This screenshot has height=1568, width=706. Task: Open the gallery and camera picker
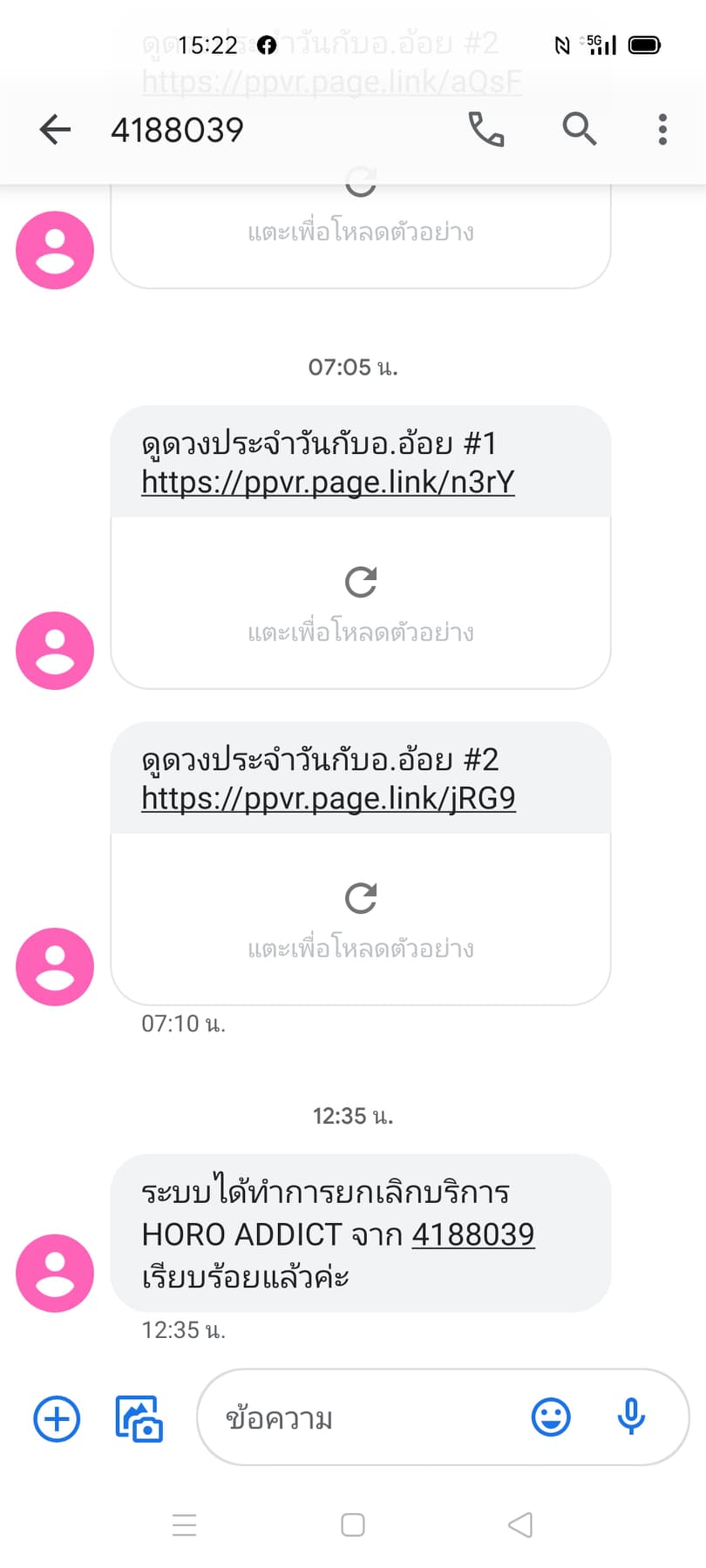(x=139, y=1418)
